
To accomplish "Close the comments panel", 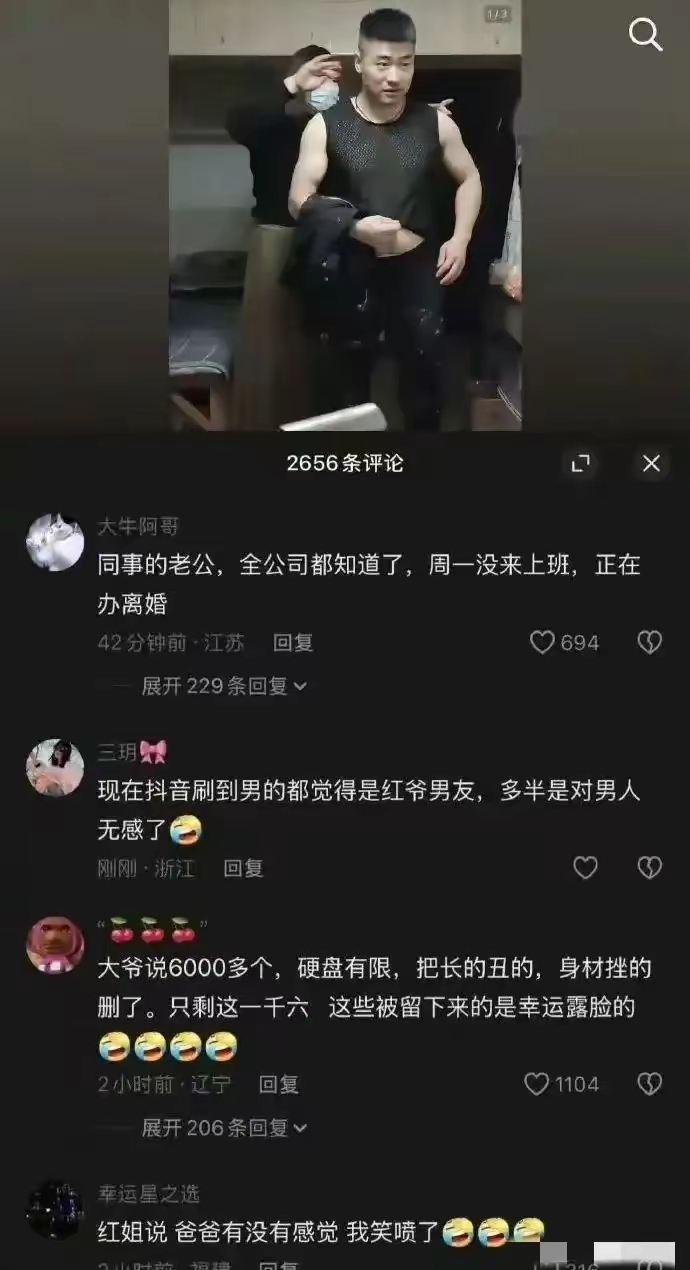I will tap(651, 463).
